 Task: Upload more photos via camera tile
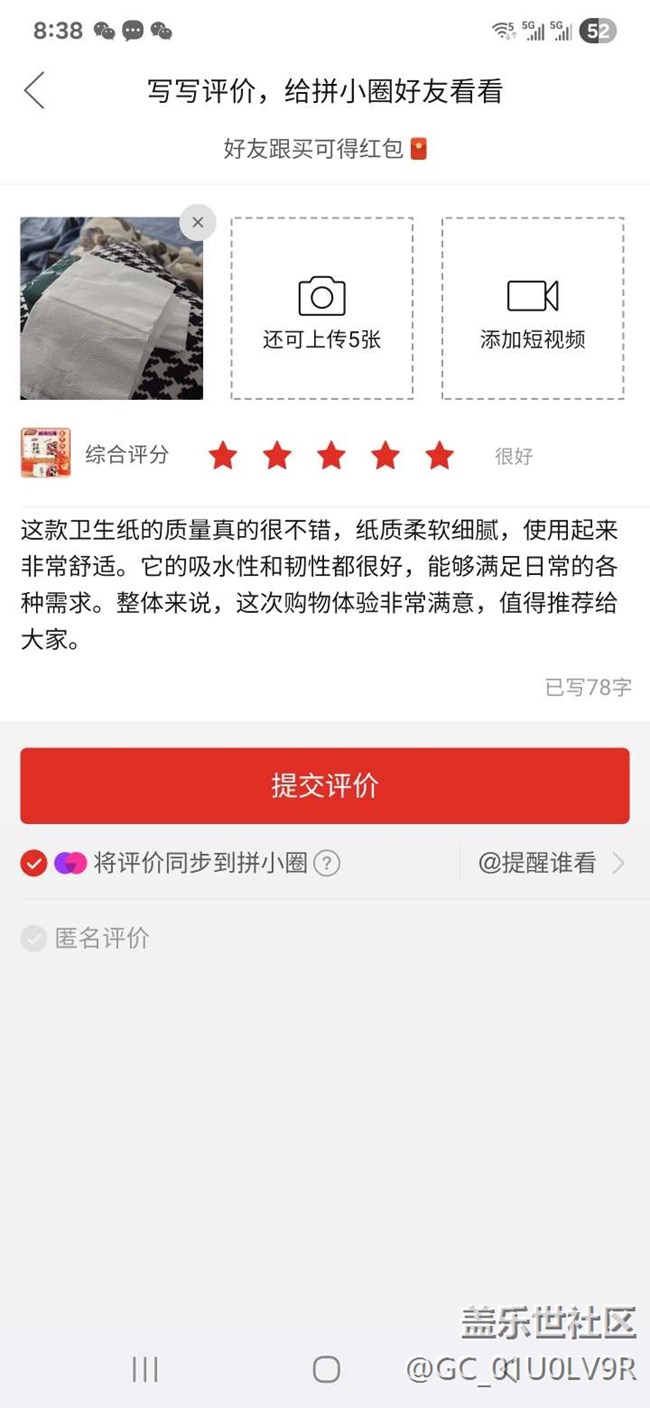322,308
